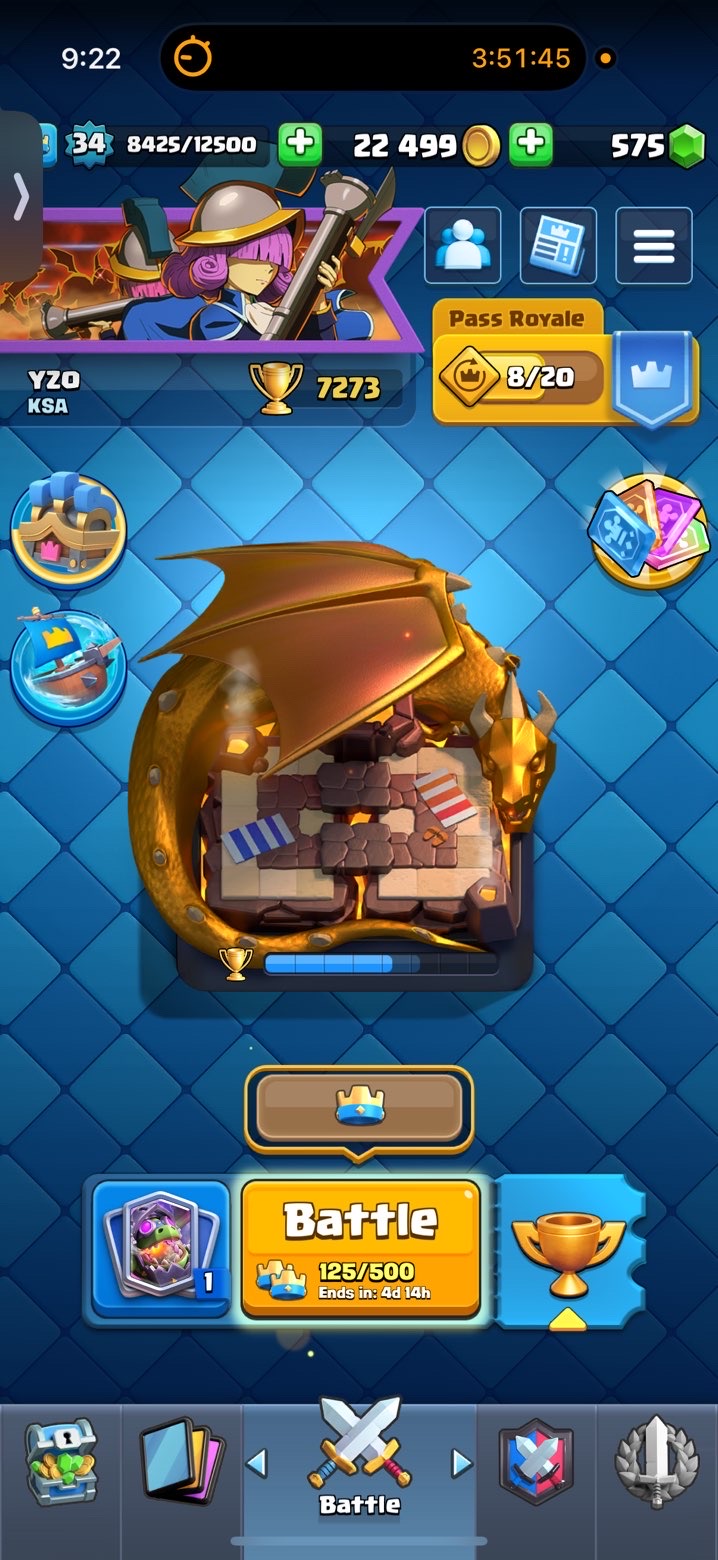This screenshot has height=1560, width=718.
Task: Expand the side panel arrow
Action: 20,197
